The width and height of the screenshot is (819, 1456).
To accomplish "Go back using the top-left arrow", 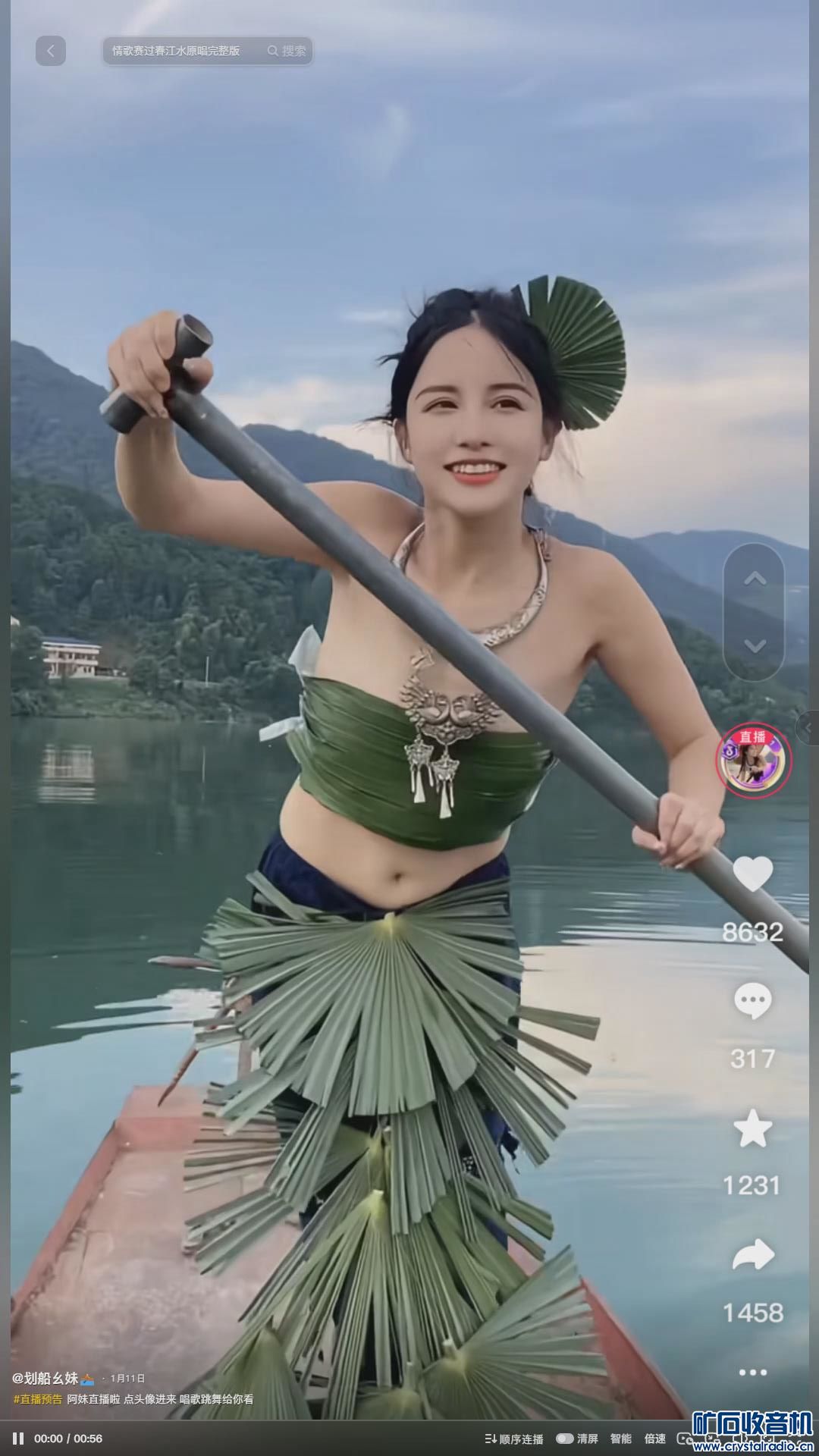I will 50,51.
